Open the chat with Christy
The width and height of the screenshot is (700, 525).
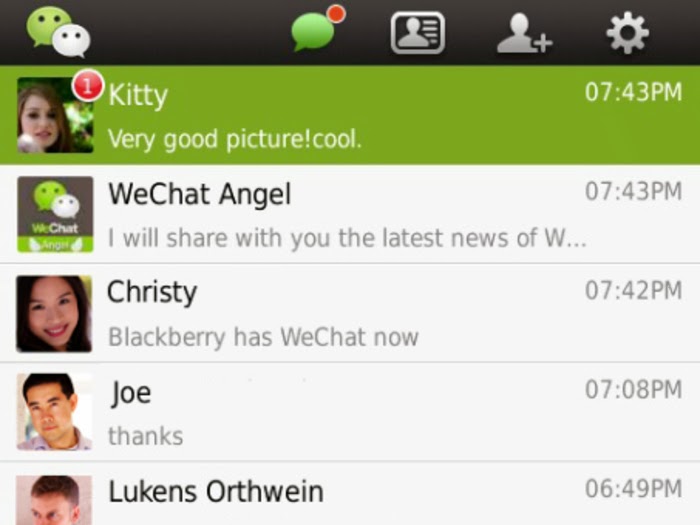coord(350,313)
